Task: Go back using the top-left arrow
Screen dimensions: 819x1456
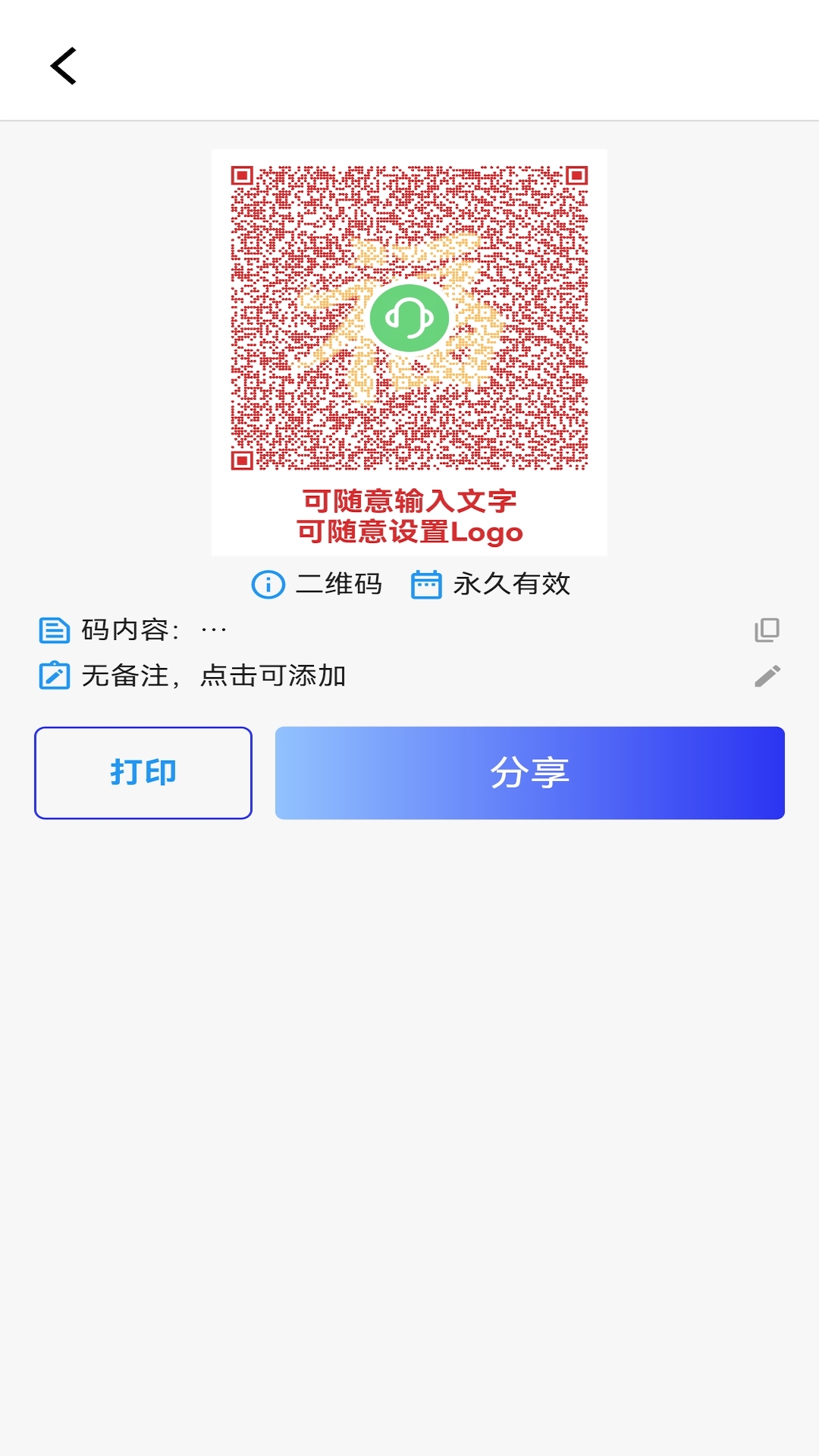Action: (64, 66)
